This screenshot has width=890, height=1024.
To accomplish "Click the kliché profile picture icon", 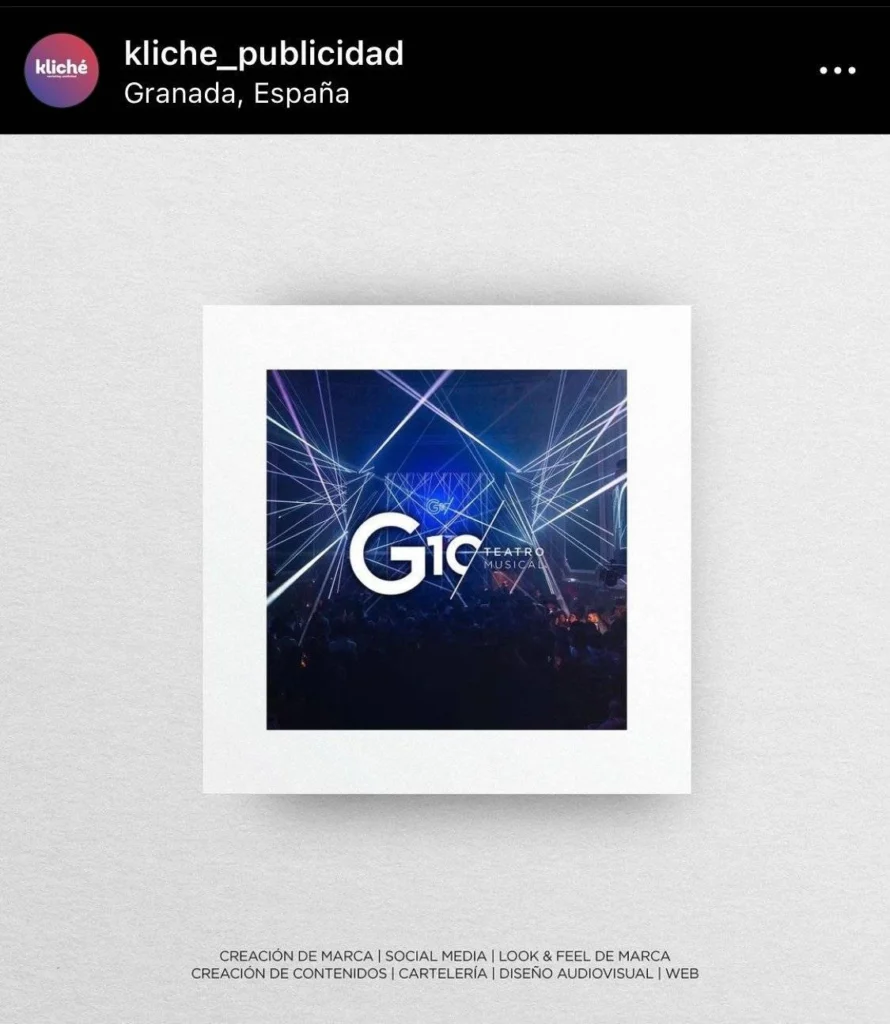I will 62,70.
